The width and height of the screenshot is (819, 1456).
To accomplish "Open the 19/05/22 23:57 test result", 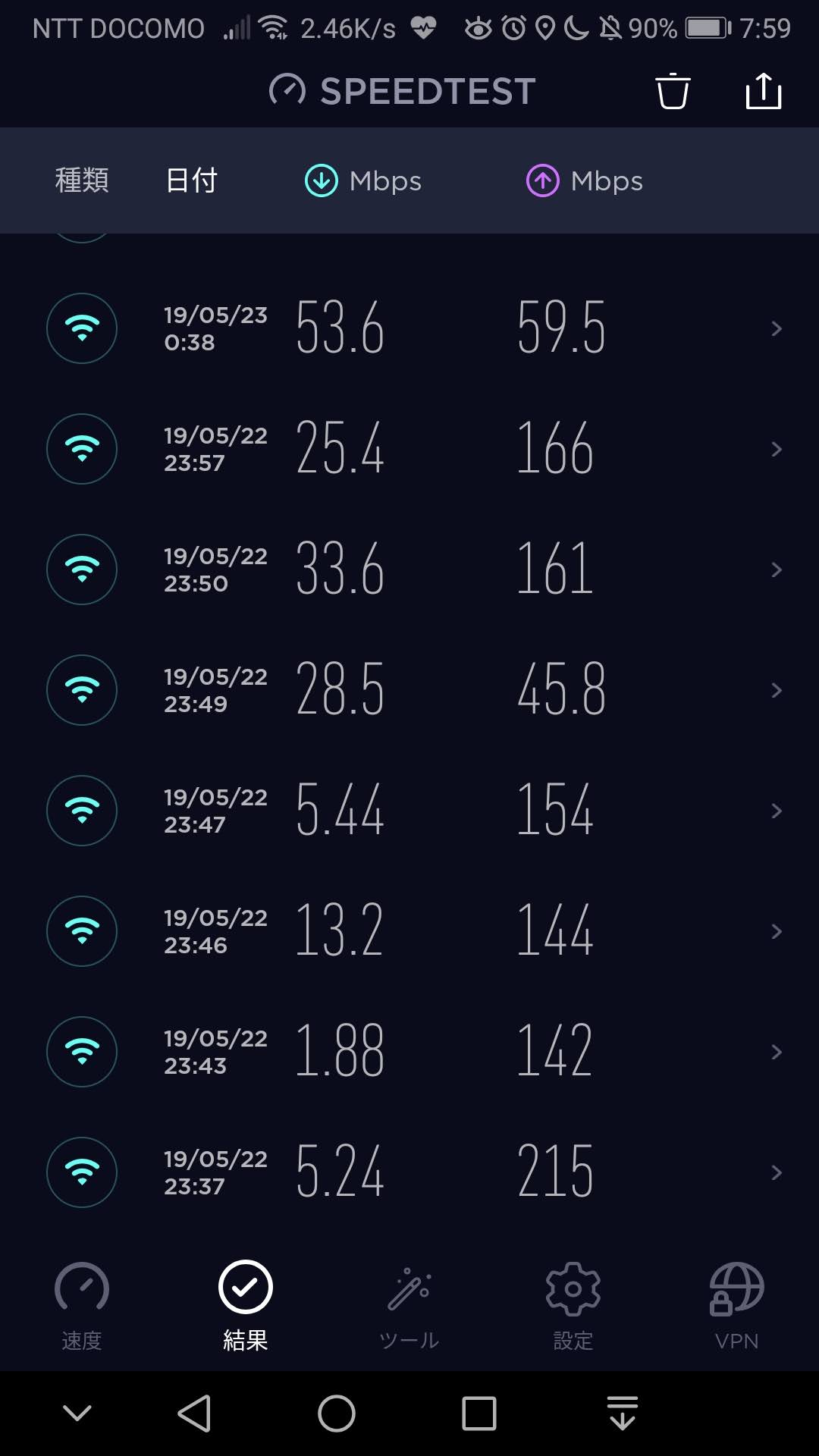I will tap(409, 449).
